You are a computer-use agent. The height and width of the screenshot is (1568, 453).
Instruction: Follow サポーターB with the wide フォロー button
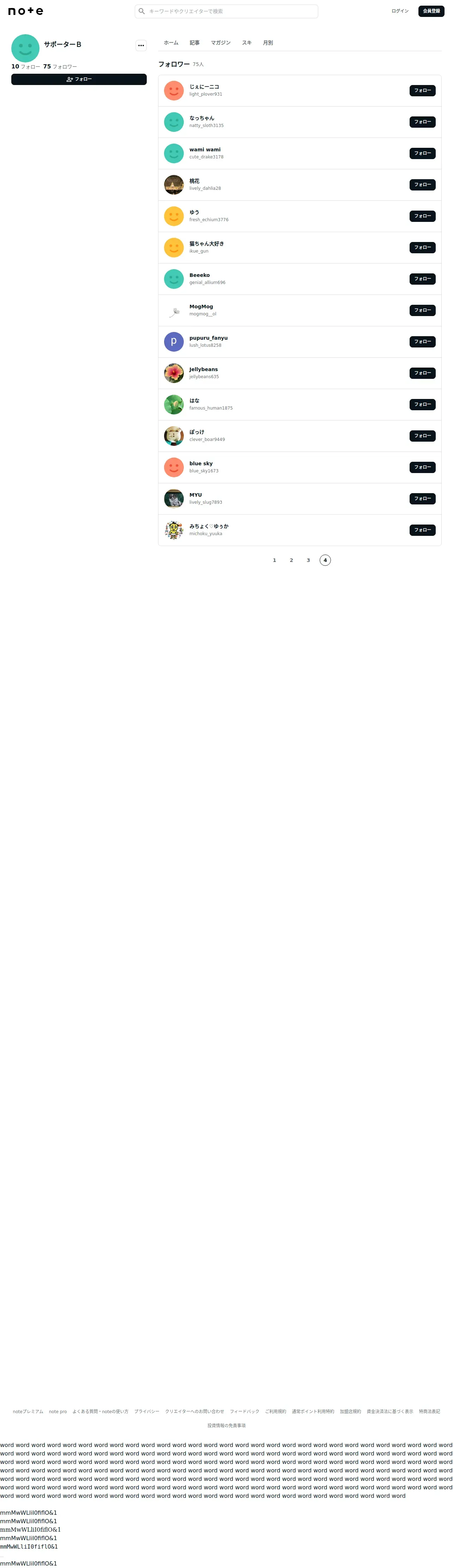click(x=79, y=79)
